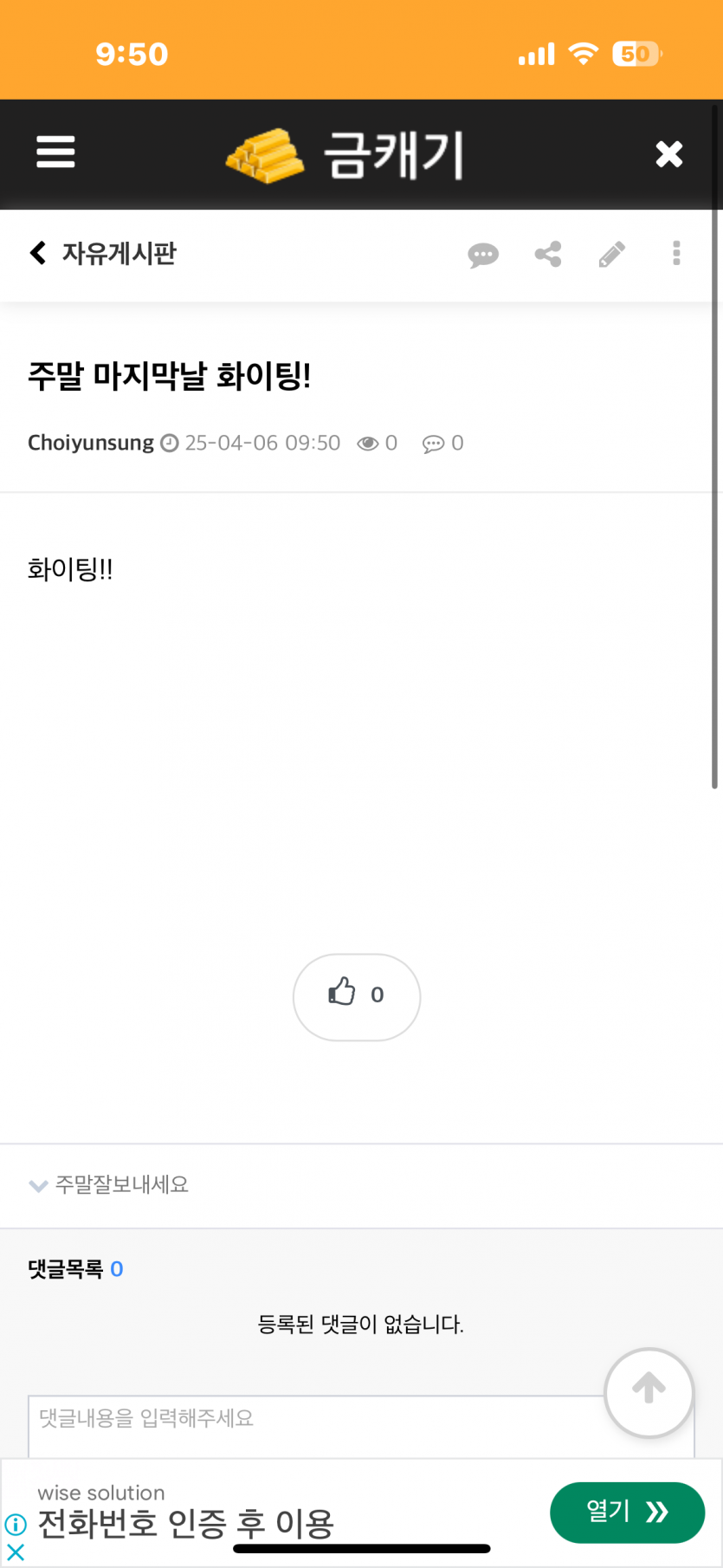This screenshot has height=1568, width=723.
Task: Like the post with thumbs-up button
Action: (357, 996)
